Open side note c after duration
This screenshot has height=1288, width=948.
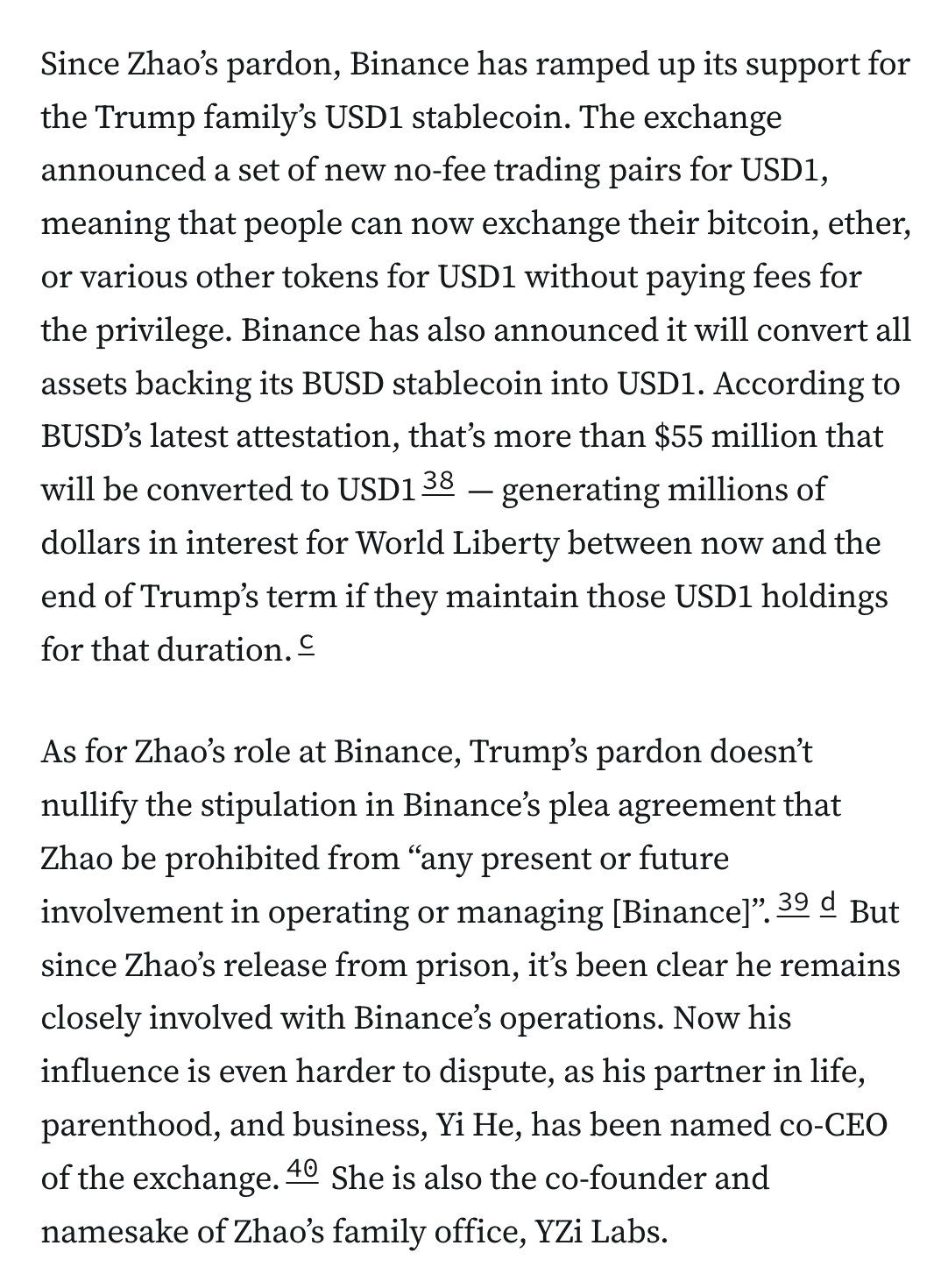click(305, 645)
